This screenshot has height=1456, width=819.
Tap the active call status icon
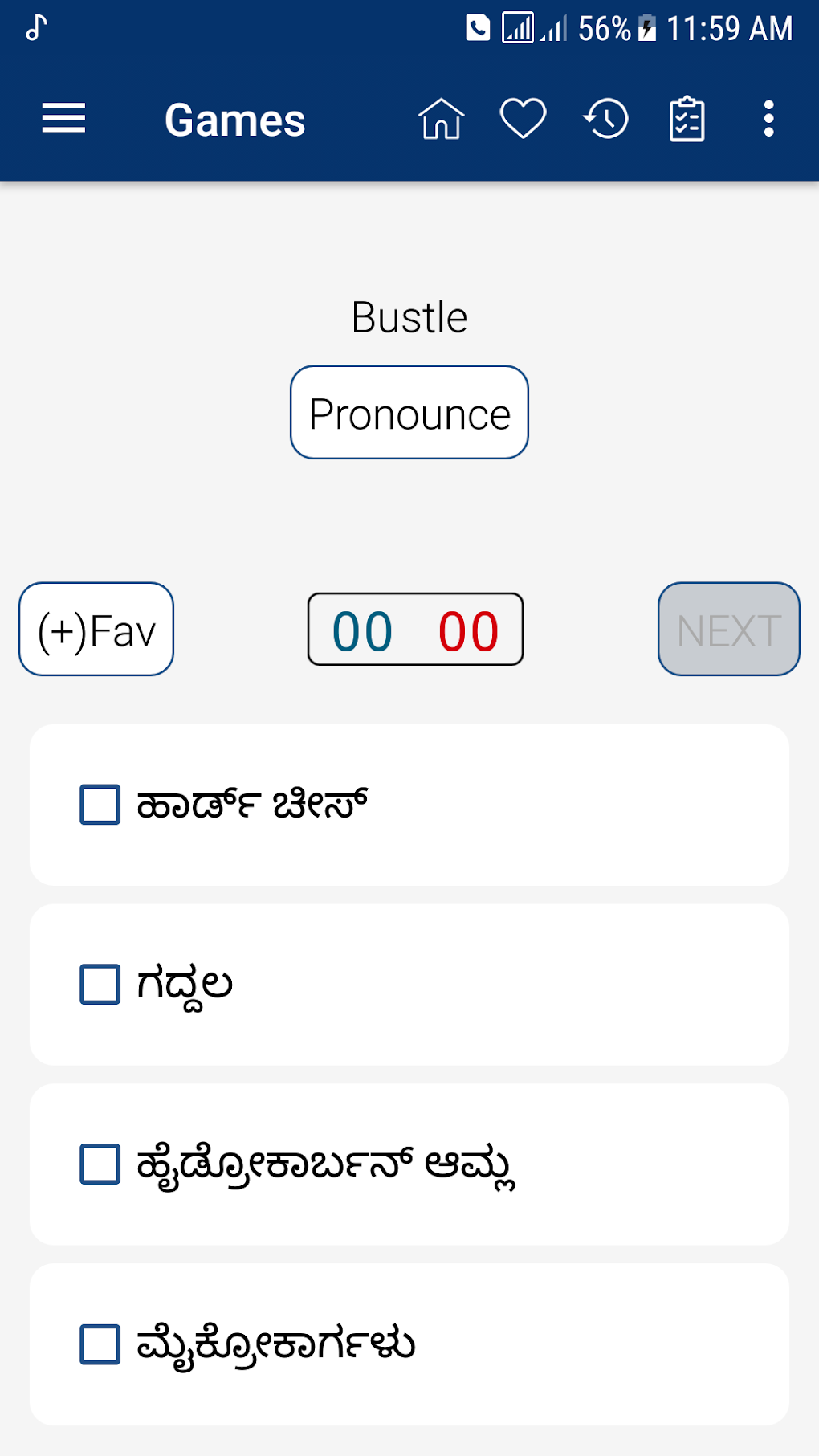click(477, 27)
